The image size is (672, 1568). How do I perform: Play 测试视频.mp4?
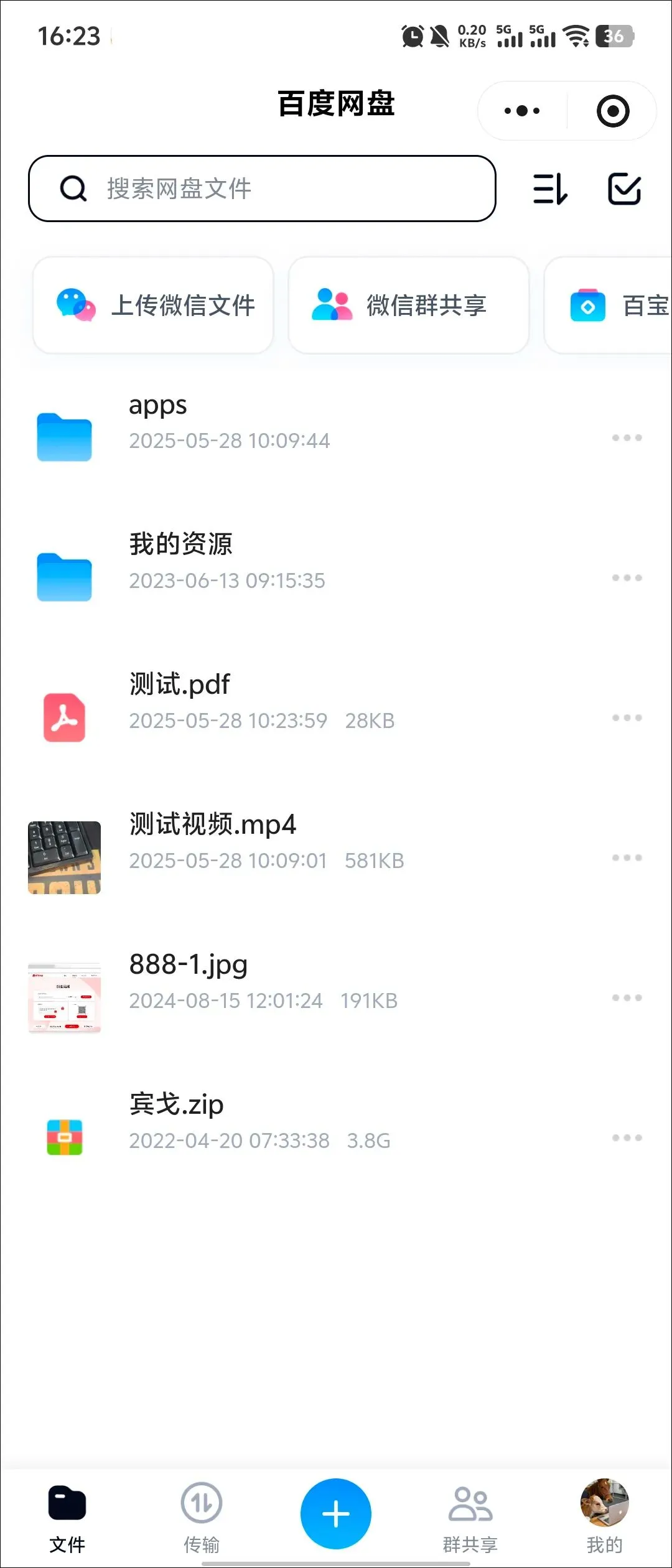click(249, 842)
